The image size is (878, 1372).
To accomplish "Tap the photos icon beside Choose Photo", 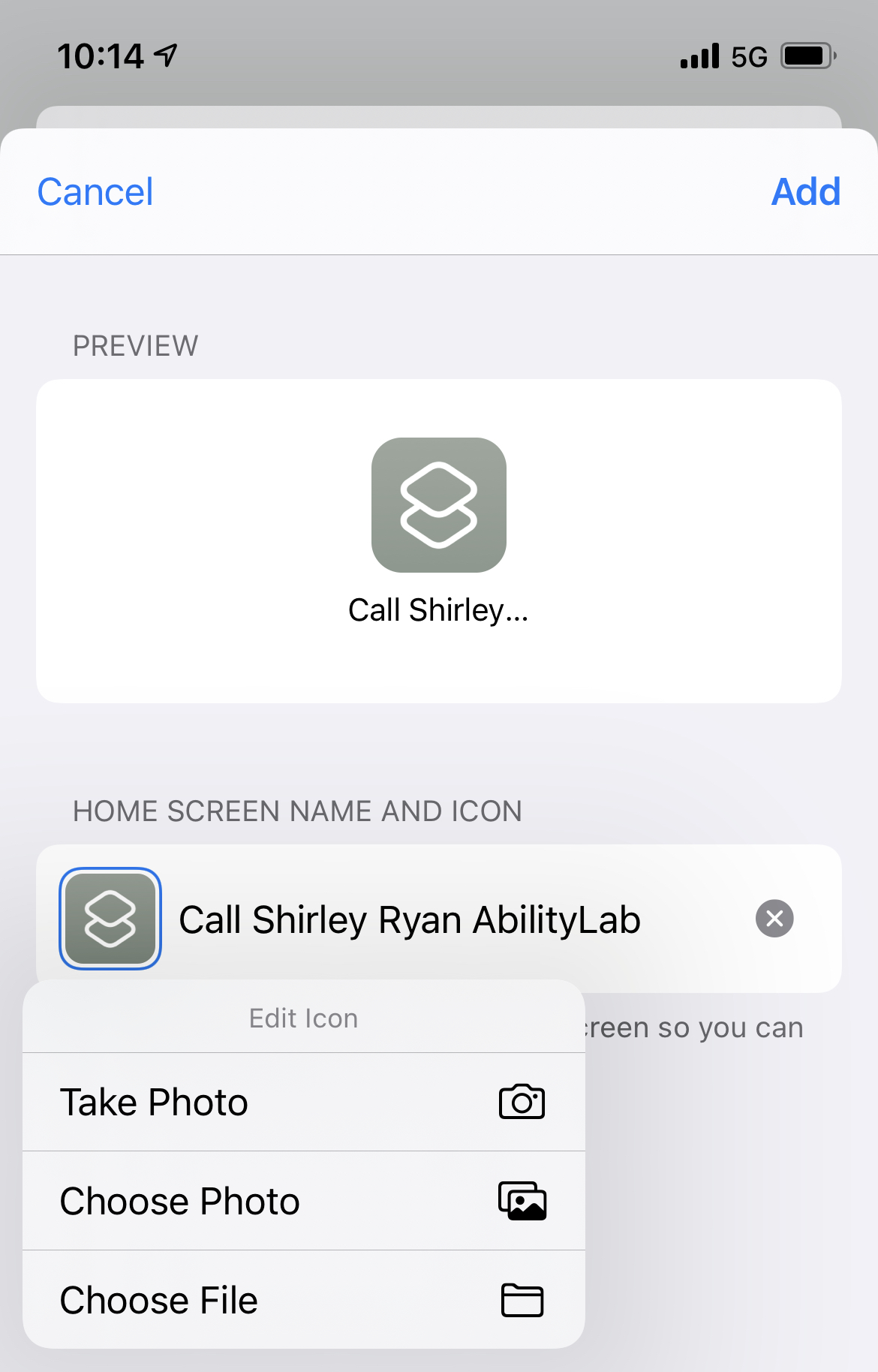I will (522, 1200).
